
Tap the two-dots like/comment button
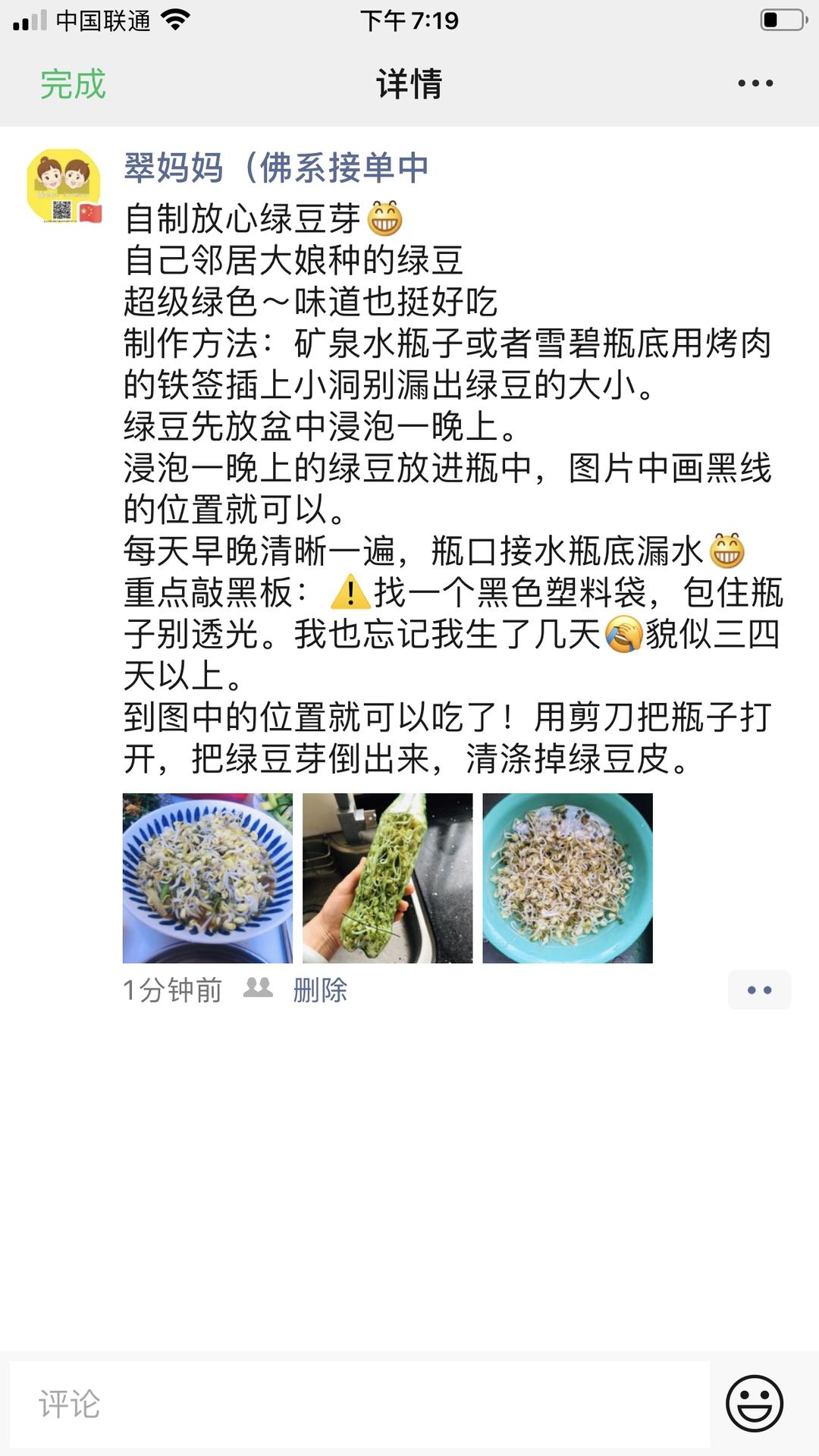tap(758, 990)
